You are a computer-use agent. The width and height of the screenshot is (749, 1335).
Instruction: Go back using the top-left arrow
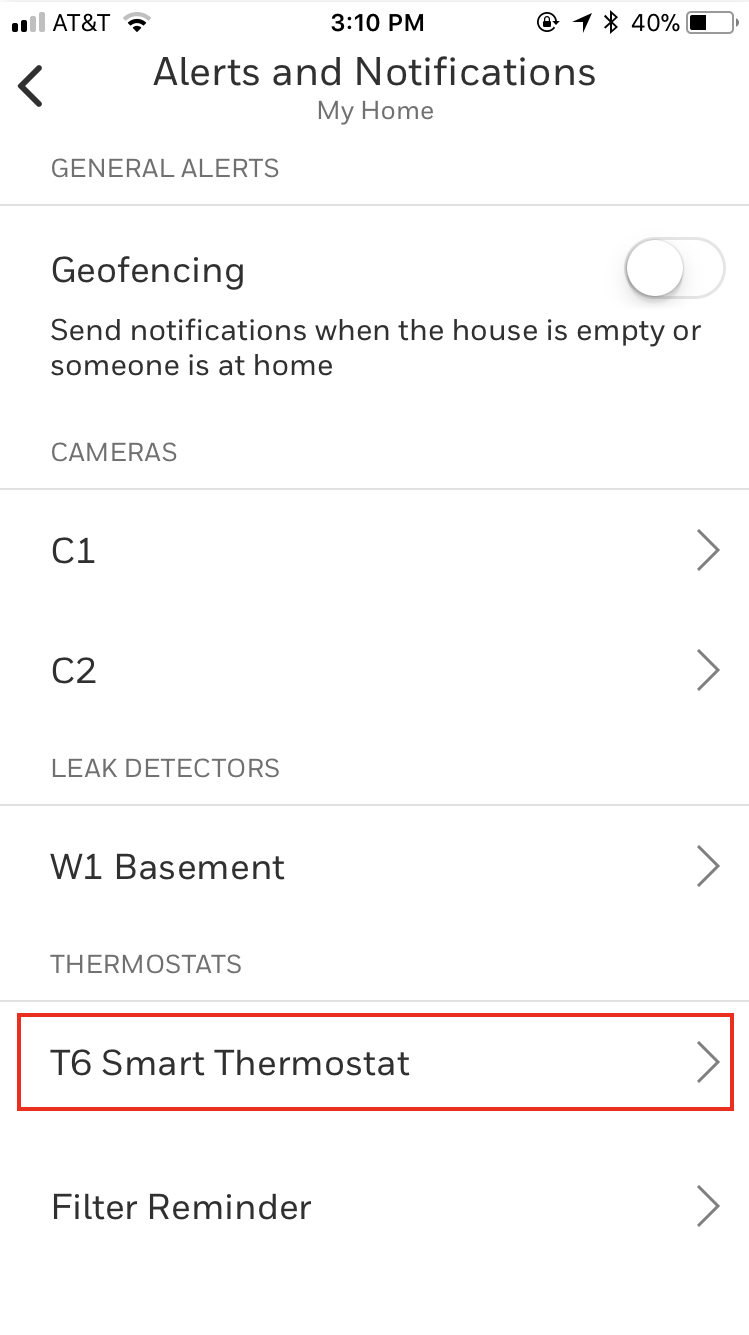tap(32, 86)
